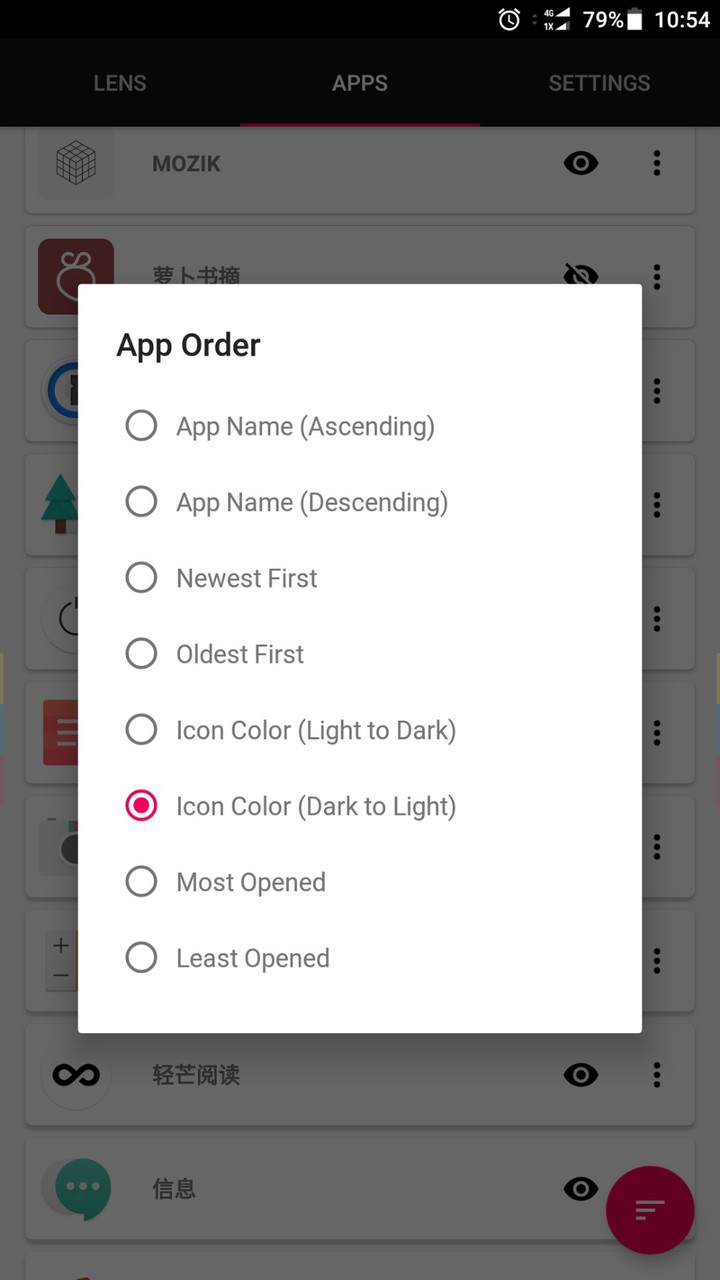
Task: Tap Icon Color (Dark to Light) option
Action: [360, 806]
